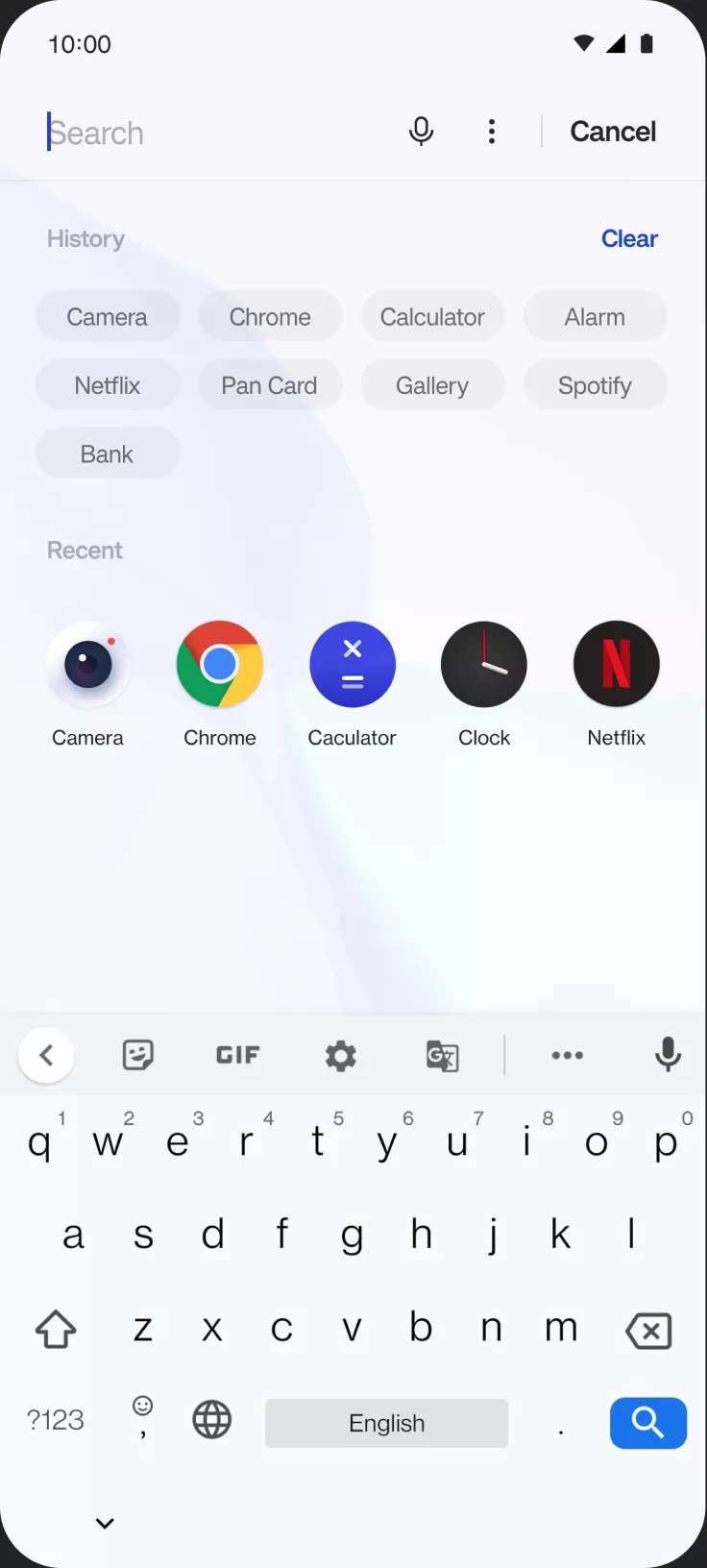Image resolution: width=707 pixels, height=1568 pixels.
Task: Open keyboard settings gear
Action: (x=340, y=1056)
